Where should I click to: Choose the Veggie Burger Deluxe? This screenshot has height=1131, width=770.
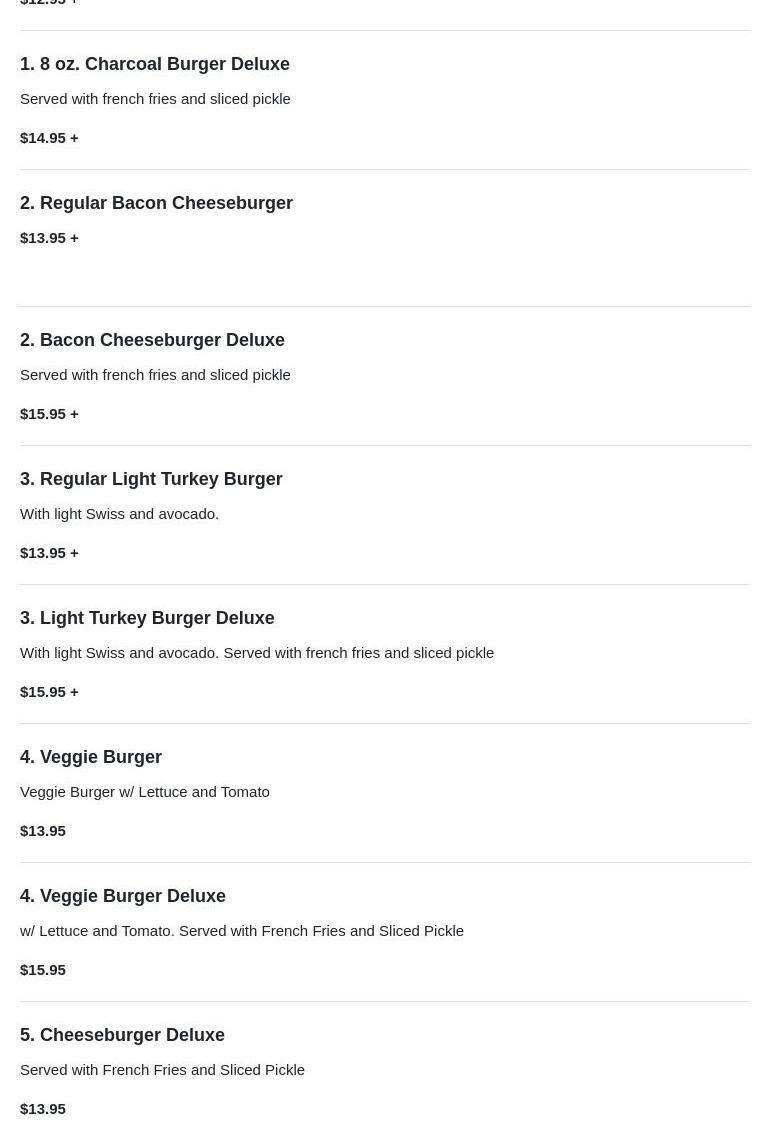pos(124,897)
